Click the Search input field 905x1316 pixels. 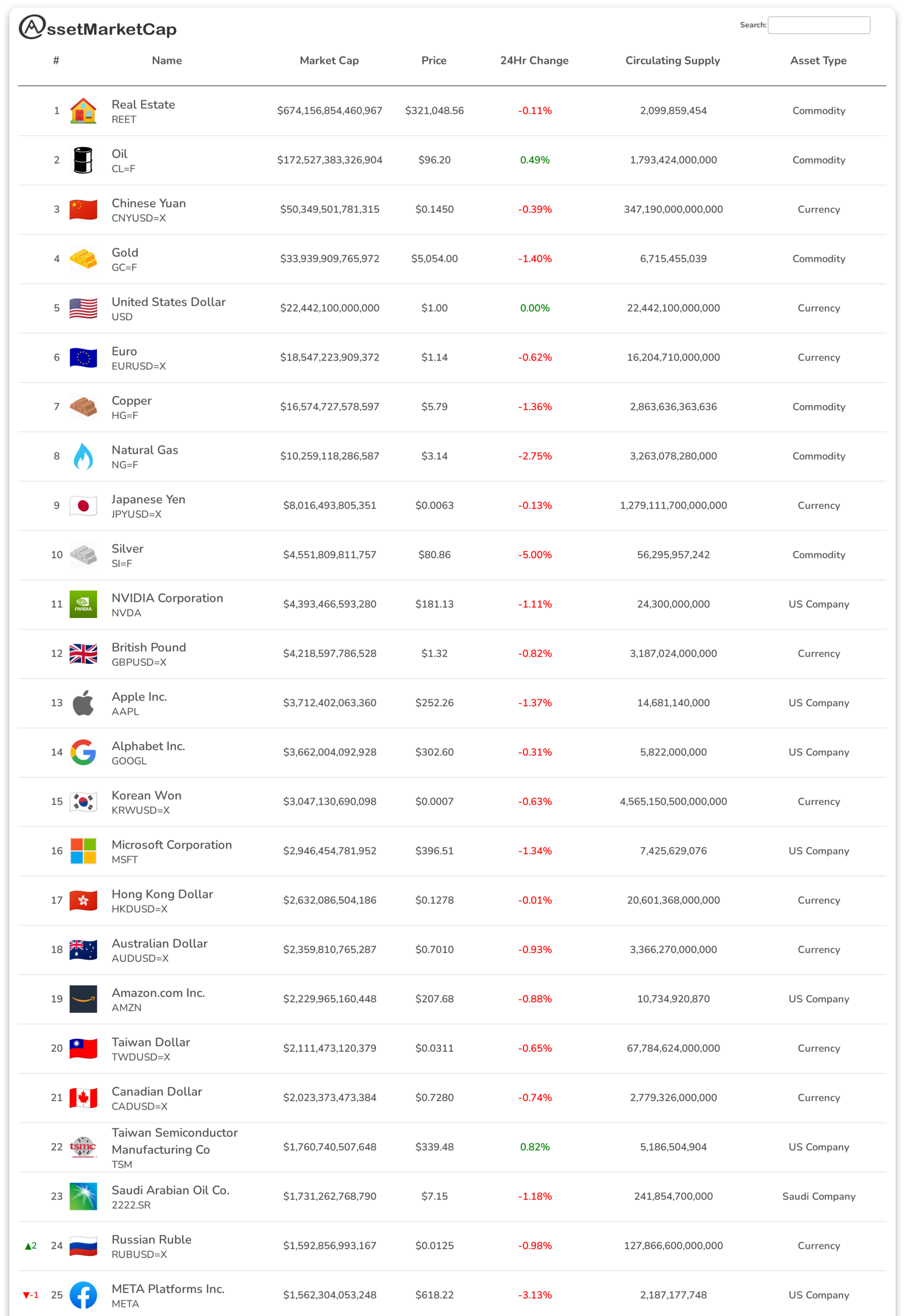point(819,25)
